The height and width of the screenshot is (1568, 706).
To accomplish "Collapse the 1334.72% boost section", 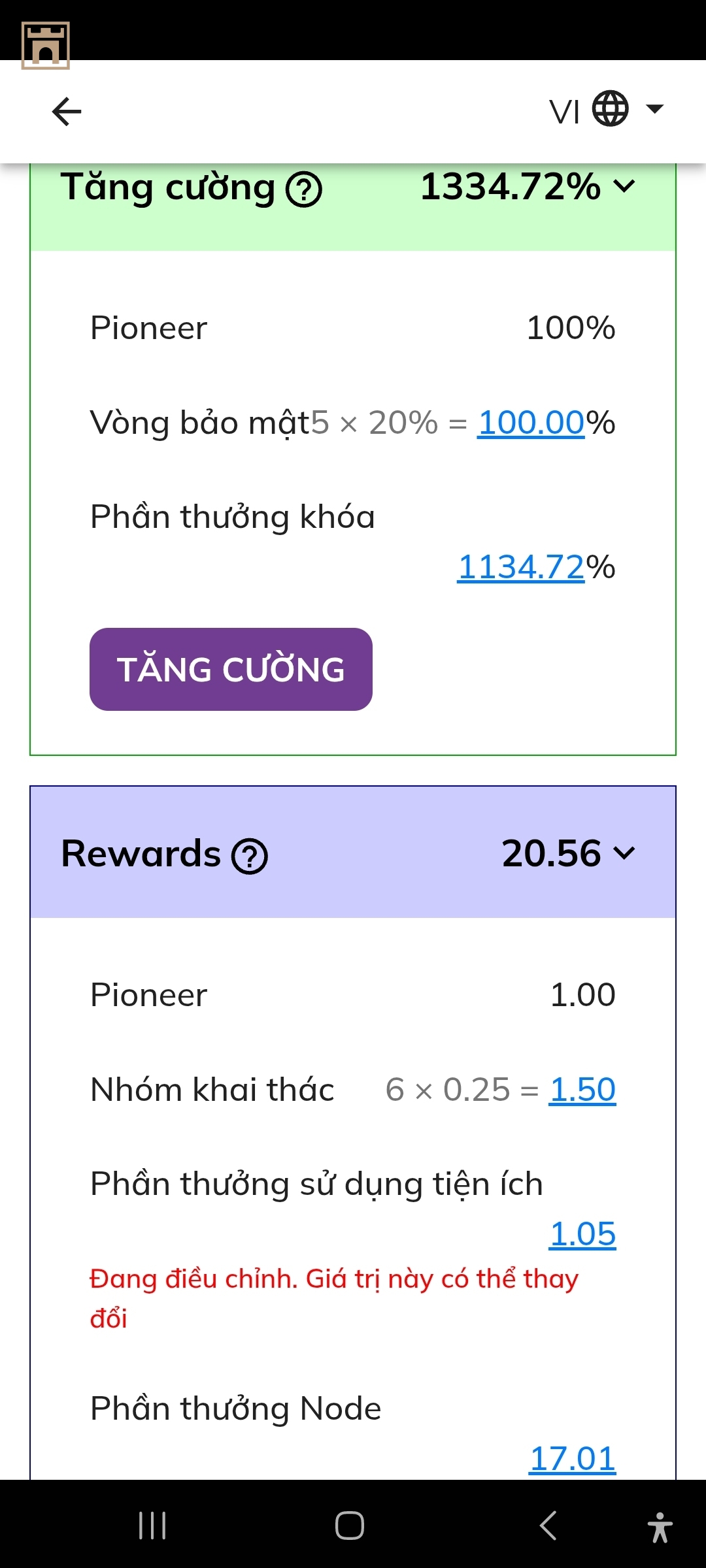I will [x=624, y=187].
